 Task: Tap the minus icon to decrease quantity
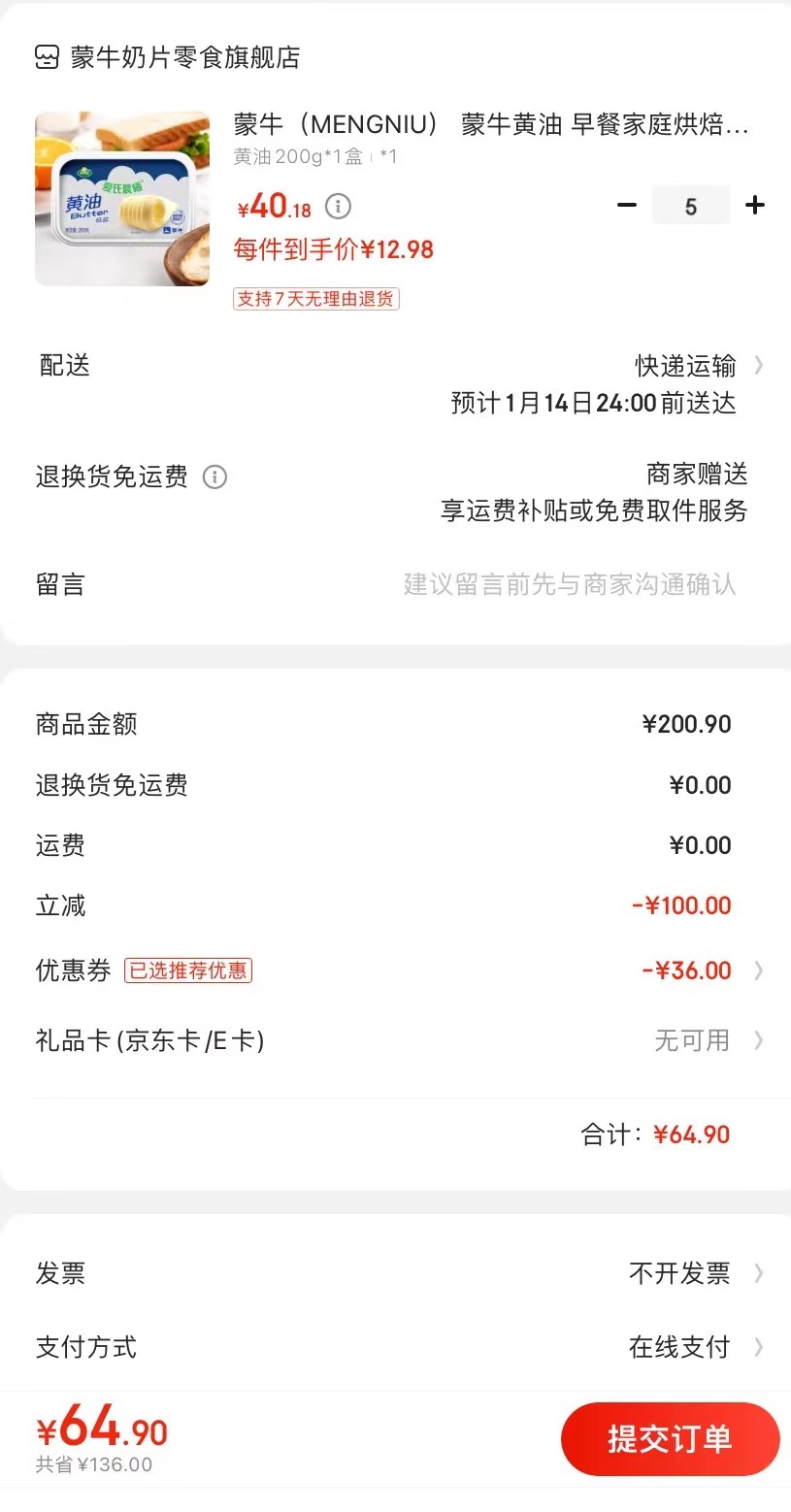[x=627, y=205]
